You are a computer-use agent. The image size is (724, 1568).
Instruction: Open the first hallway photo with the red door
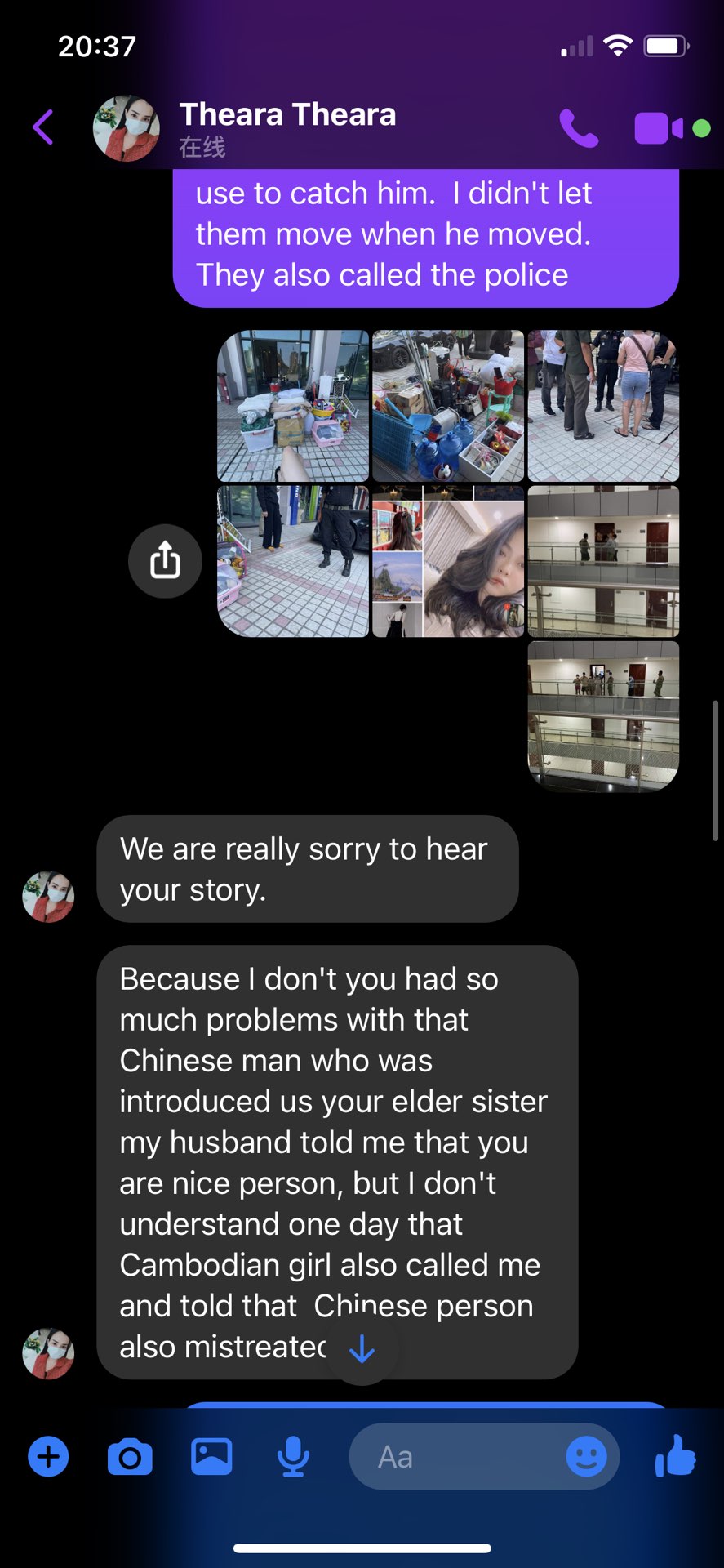pyautogui.click(x=603, y=561)
